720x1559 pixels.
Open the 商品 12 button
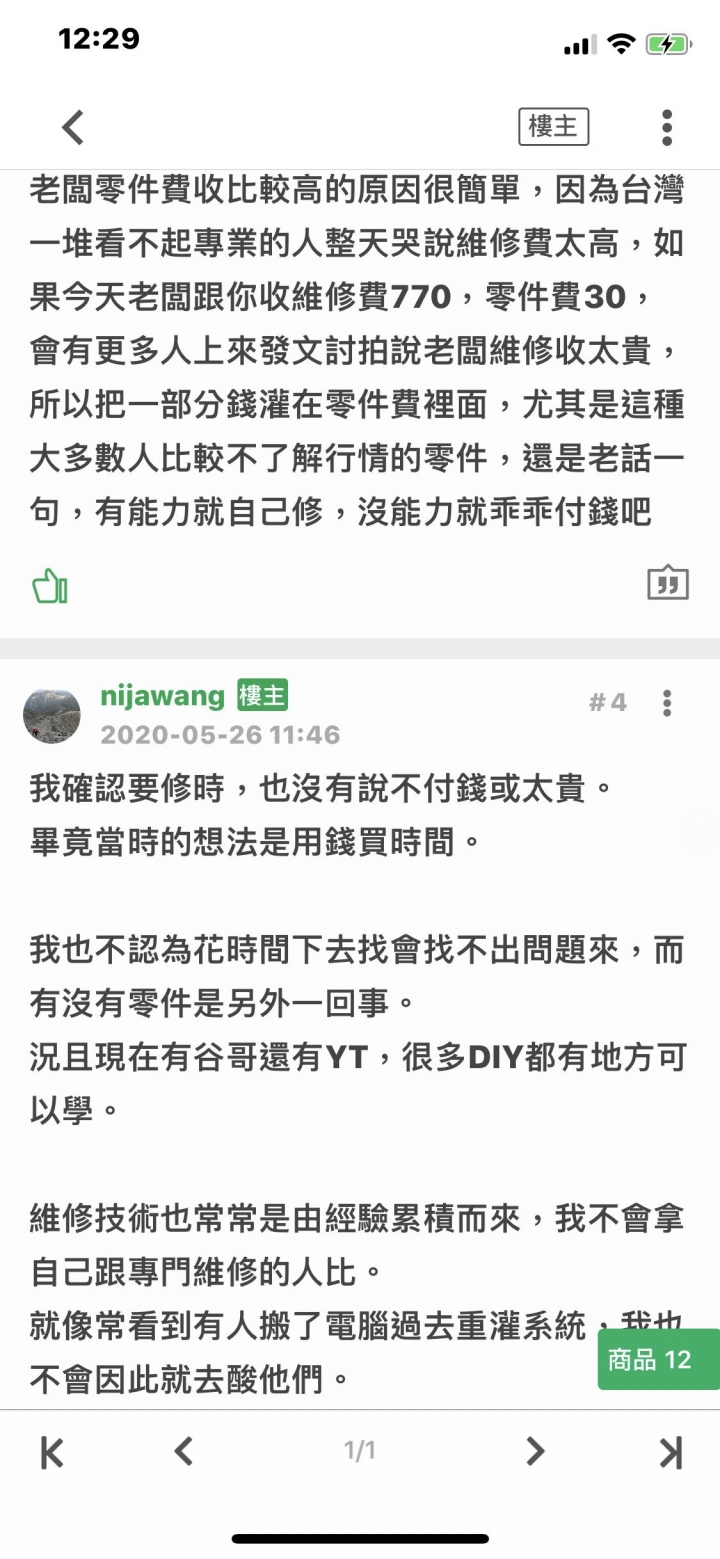pos(658,1360)
